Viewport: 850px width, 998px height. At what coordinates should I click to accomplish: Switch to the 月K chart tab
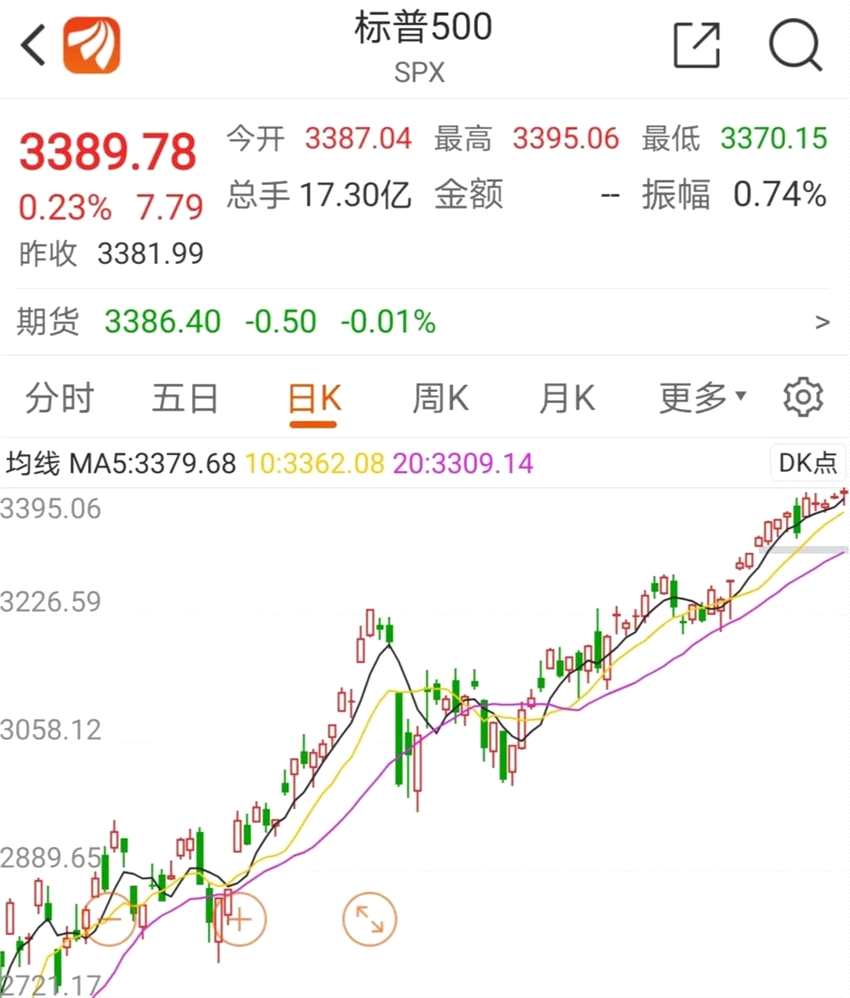[x=566, y=399]
